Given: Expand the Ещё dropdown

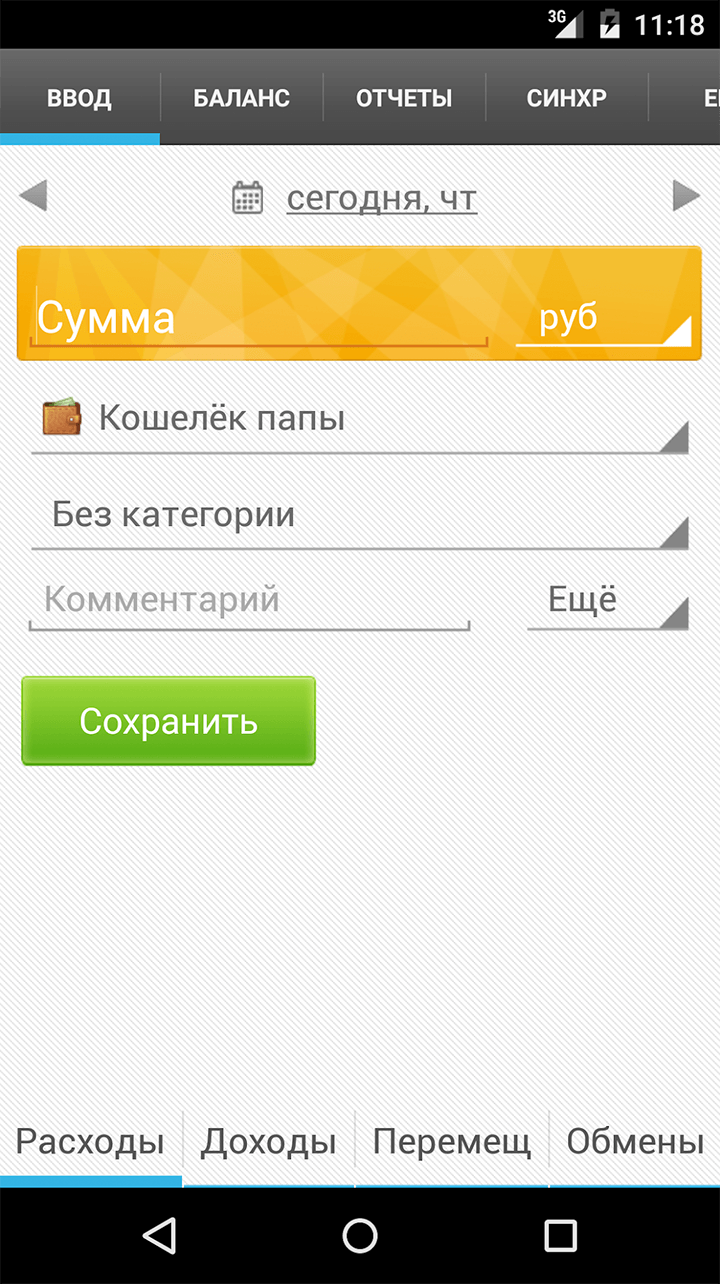Looking at the screenshot, I should click(x=607, y=601).
